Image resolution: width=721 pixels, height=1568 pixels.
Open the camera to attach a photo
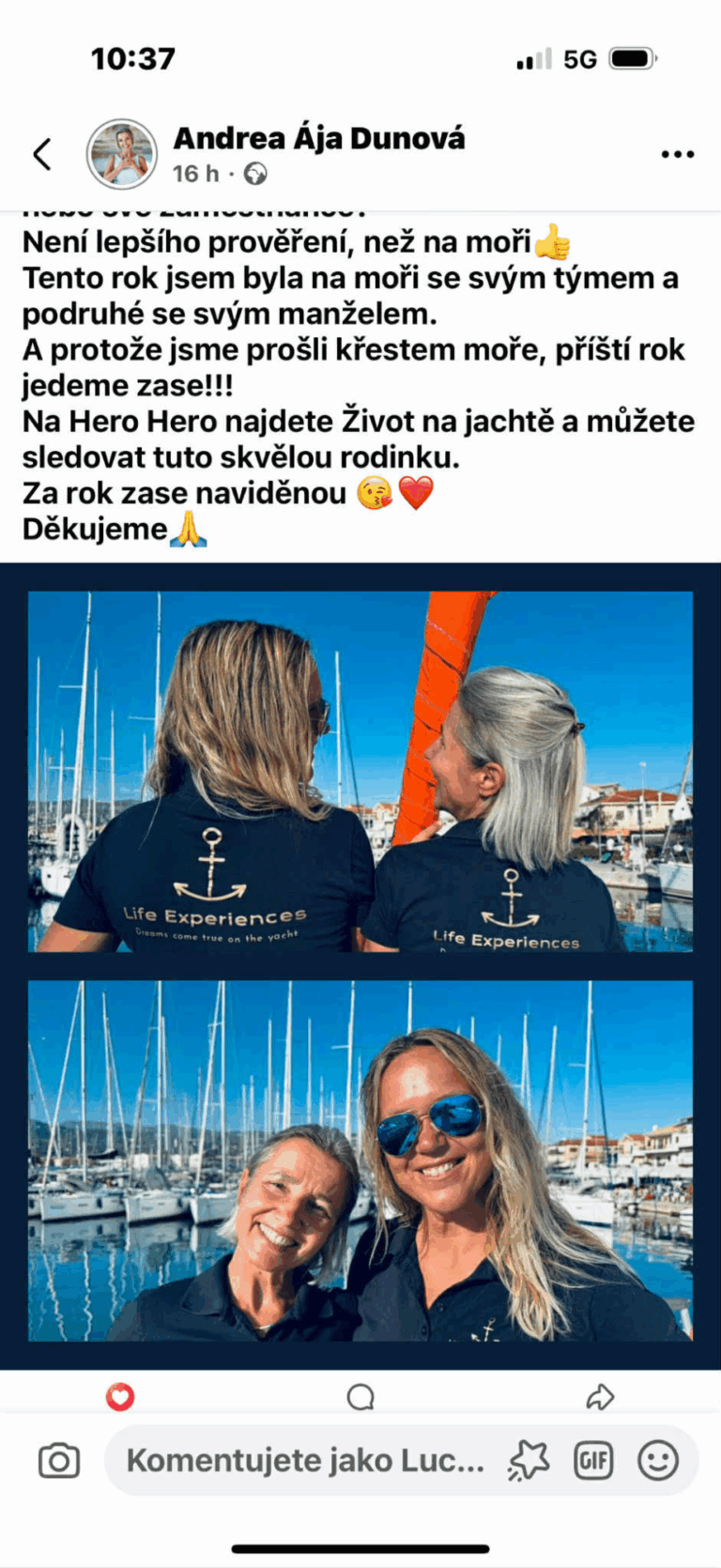point(59,1461)
